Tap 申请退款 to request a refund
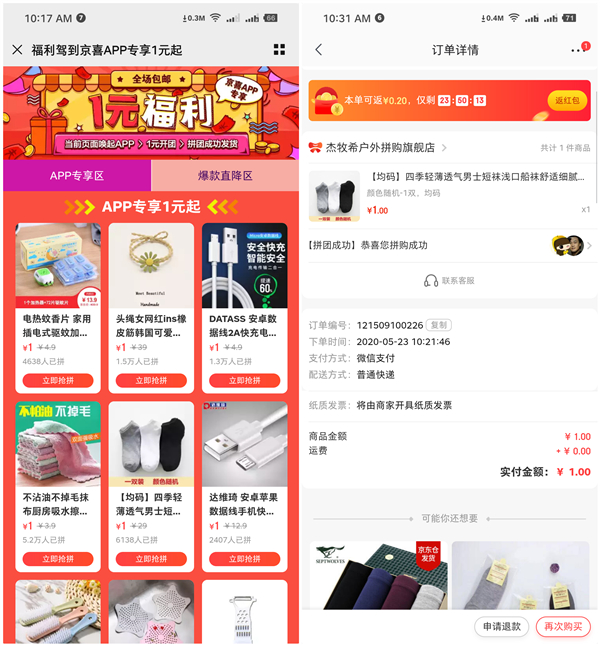Image resolution: width=600 pixels, height=646 pixels. pos(501,626)
